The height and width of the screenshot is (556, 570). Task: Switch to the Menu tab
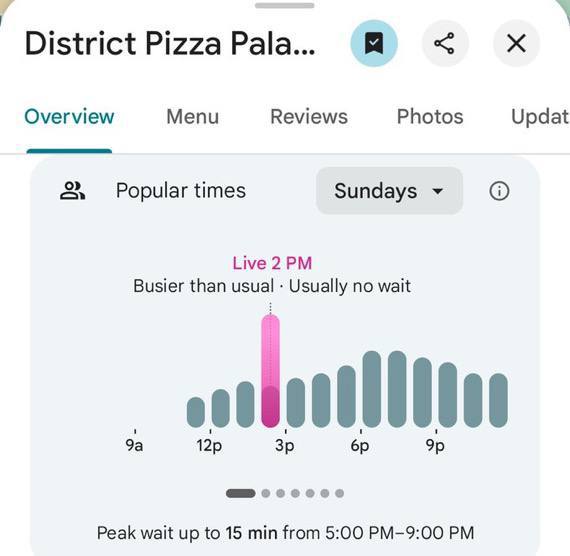[193, 117]
